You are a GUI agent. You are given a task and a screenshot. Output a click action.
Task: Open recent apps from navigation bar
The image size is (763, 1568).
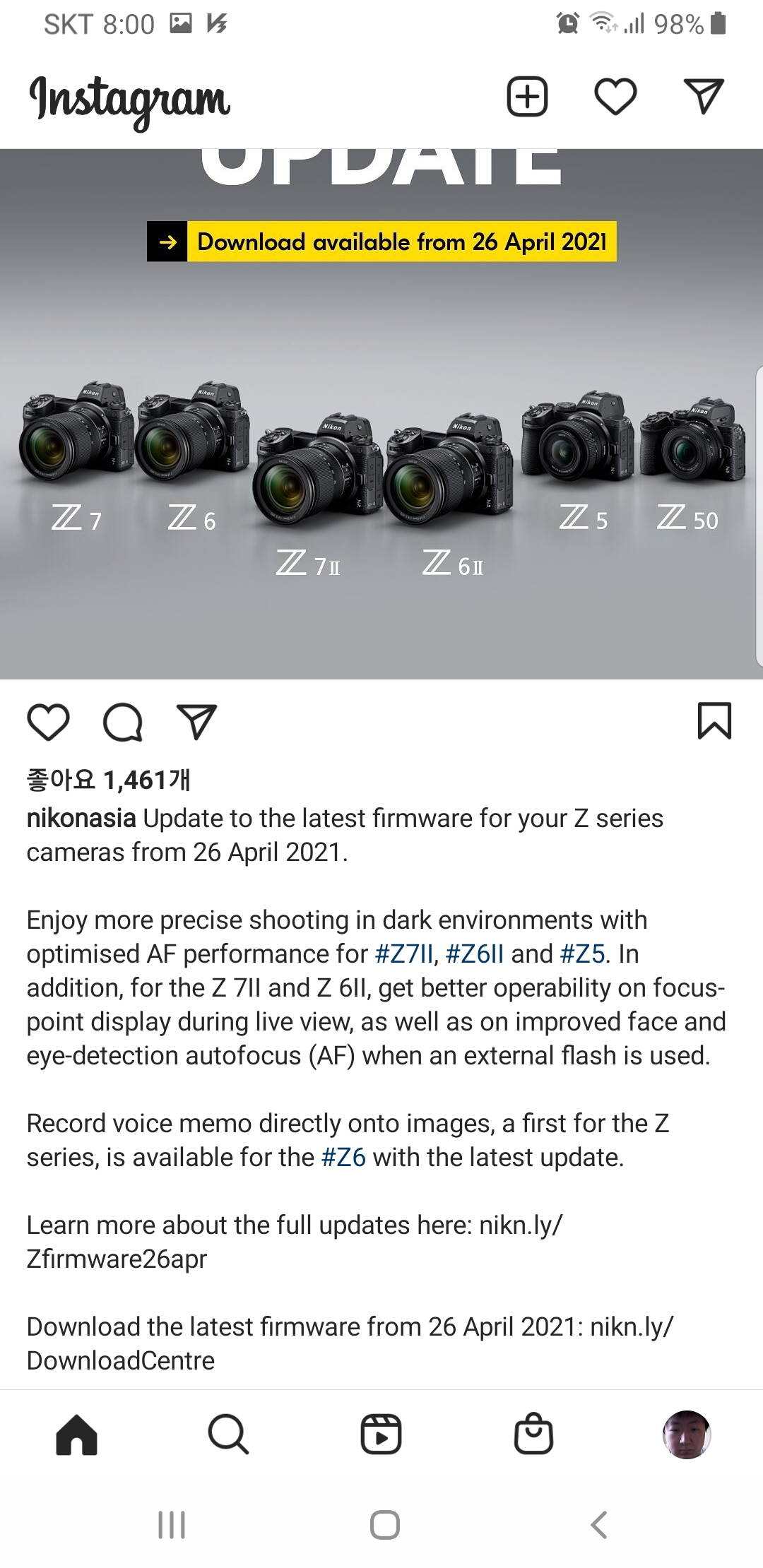pos(172,1525)
